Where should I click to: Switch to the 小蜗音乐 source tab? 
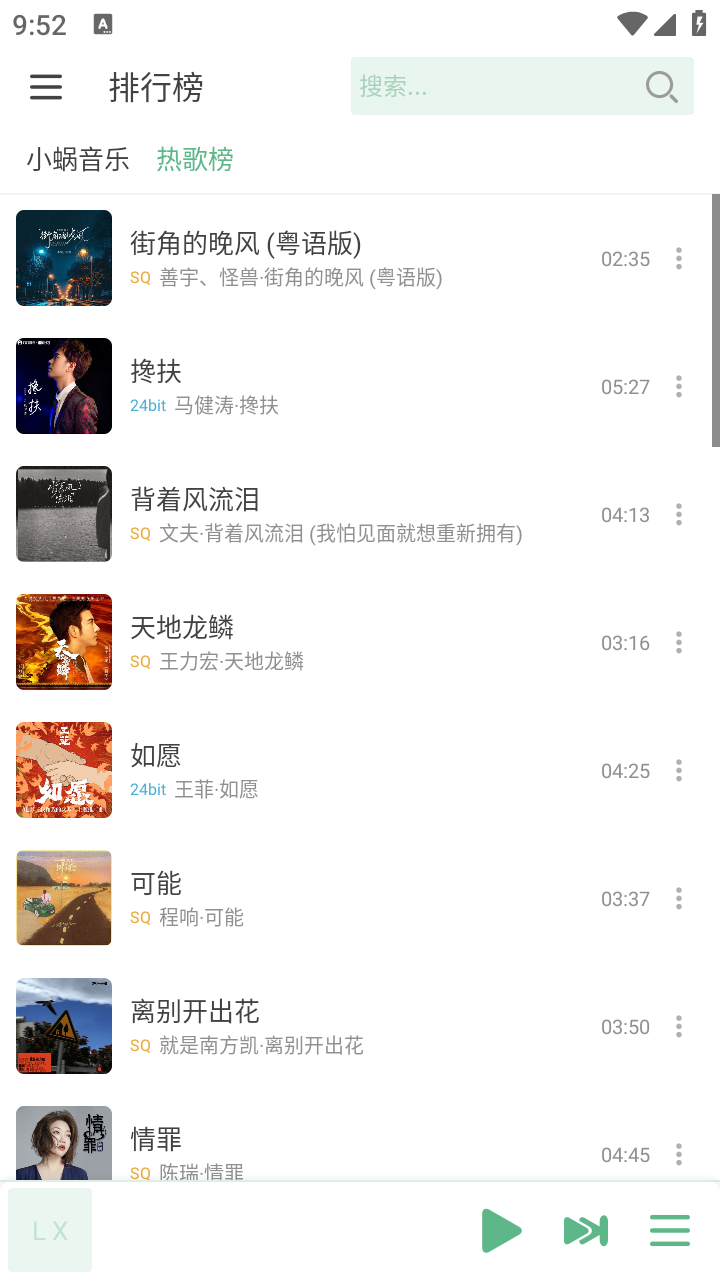click(78, 159)
